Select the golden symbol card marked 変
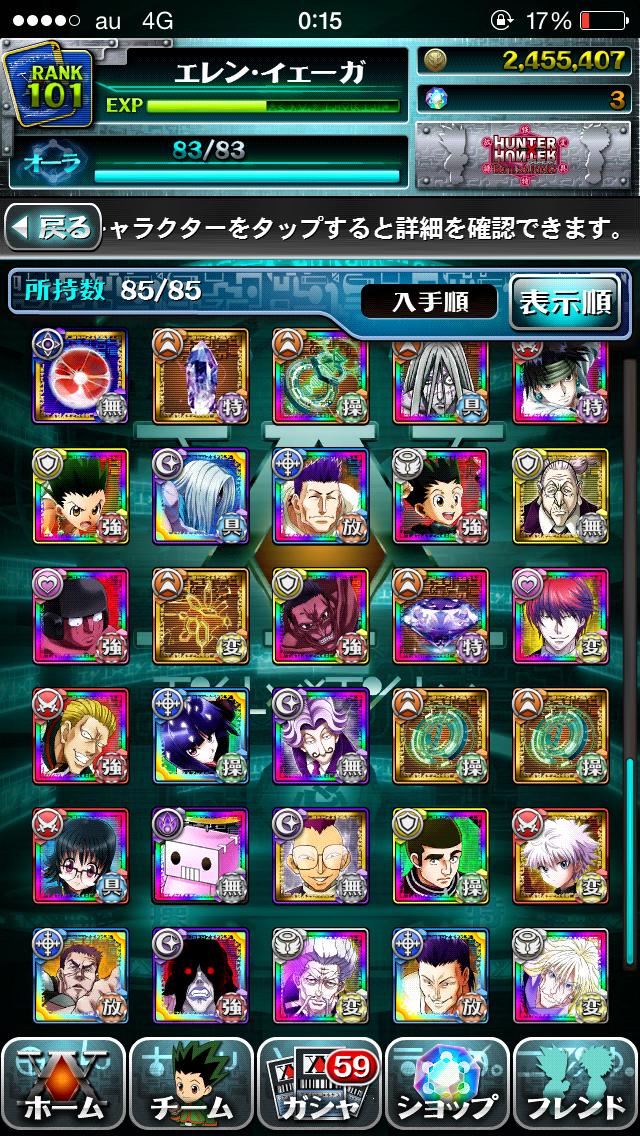Image resolution: width=640 pixels, height=1136 pixels. click(x=201, y=616)
